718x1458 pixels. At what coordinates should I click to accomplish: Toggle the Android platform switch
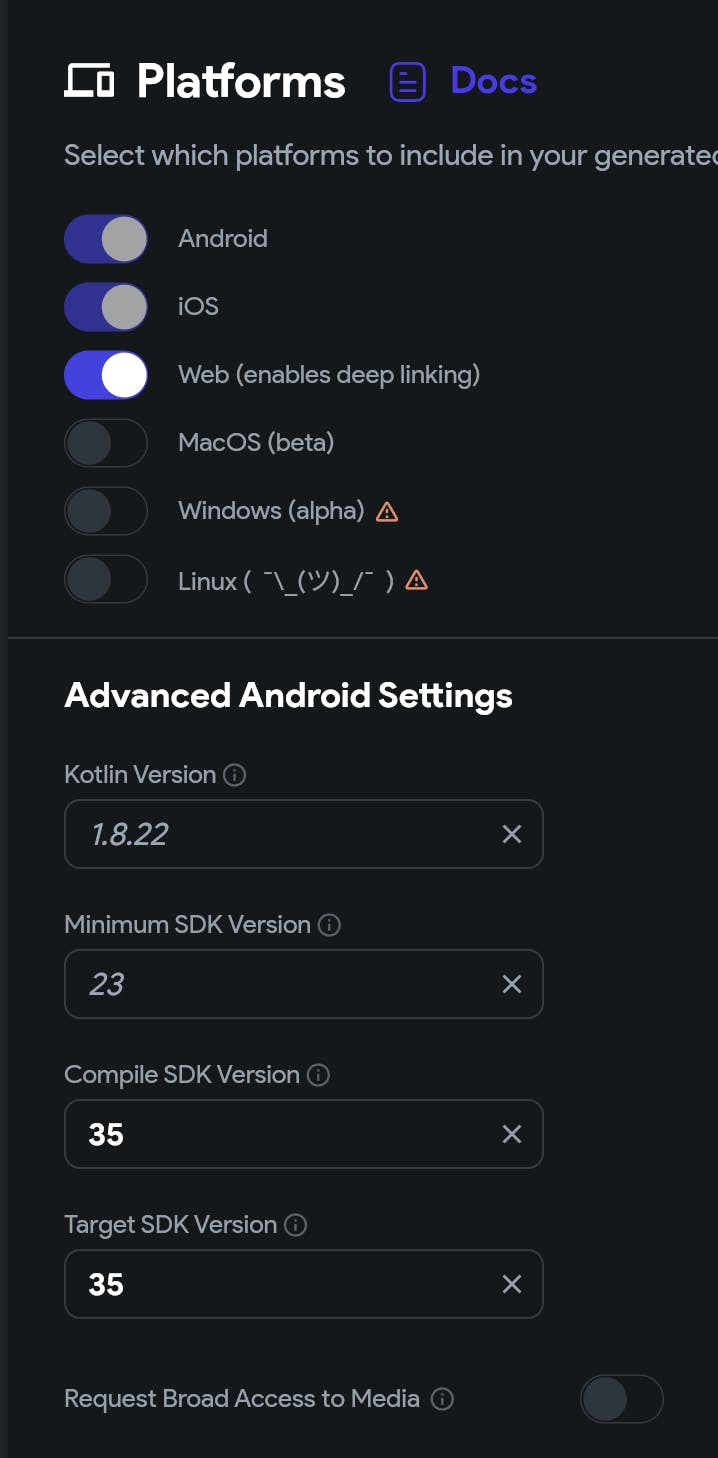(x=106, y=239)
